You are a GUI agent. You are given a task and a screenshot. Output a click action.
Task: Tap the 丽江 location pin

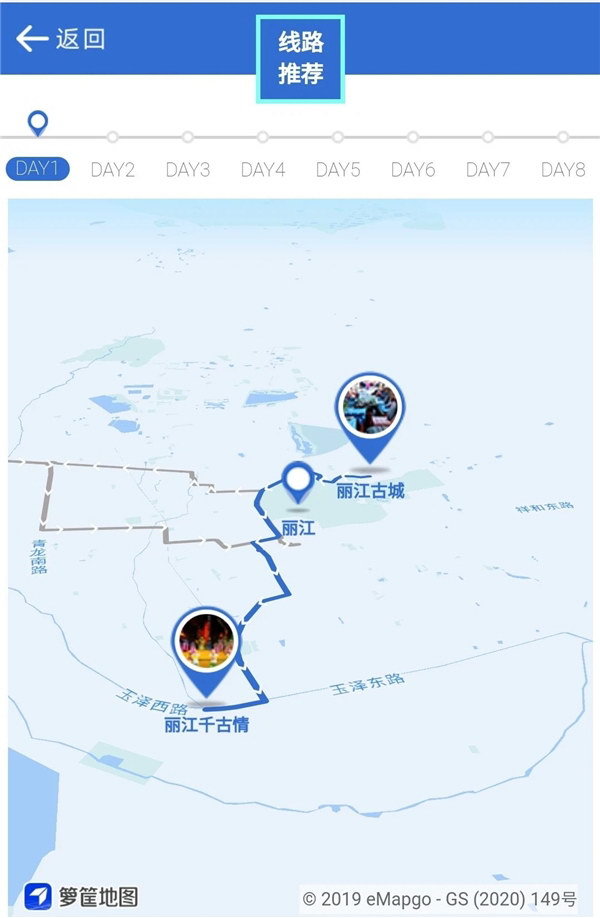click(298, 484)
